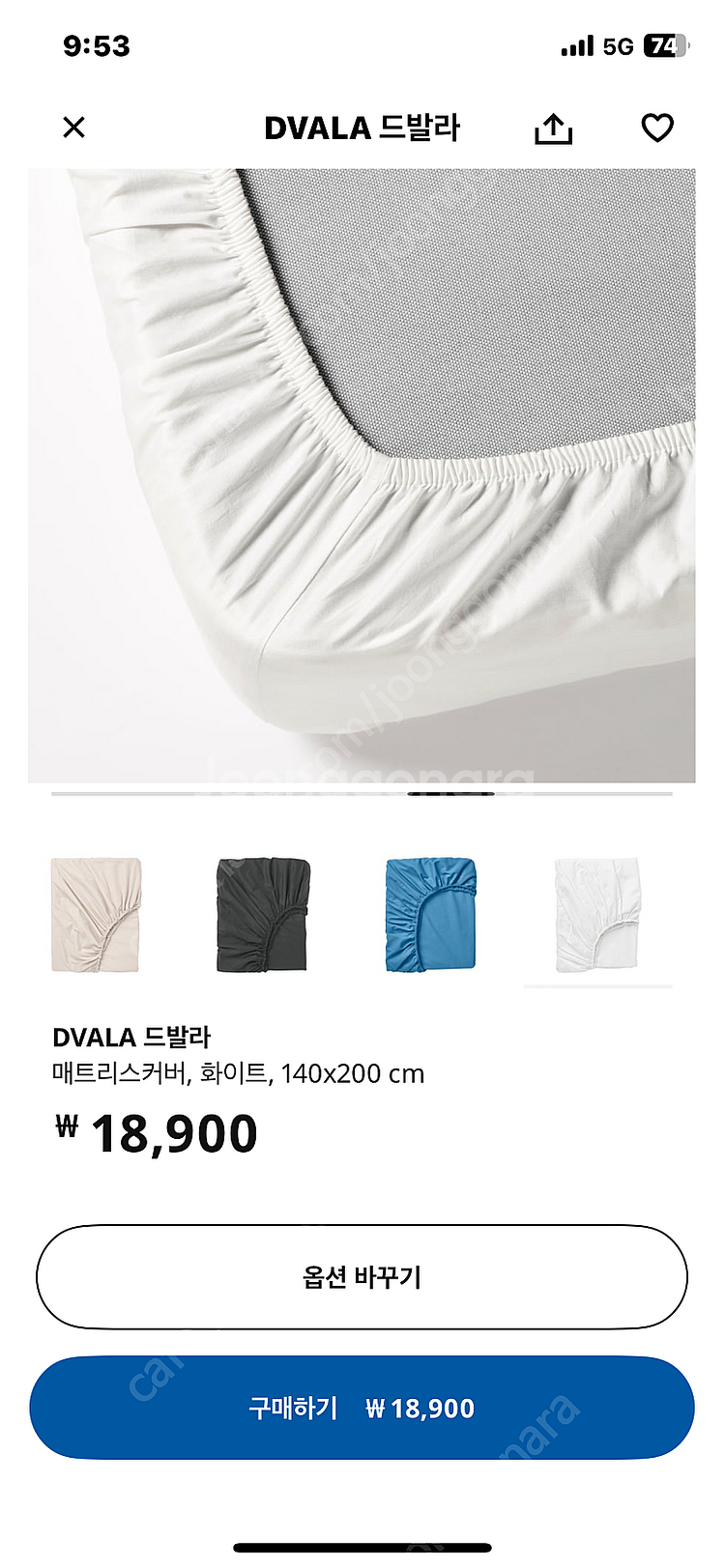The height and width of the screenshot is (1568, 725).
Task: Close the DVALA product page
Action: click(x=73, y=128)
